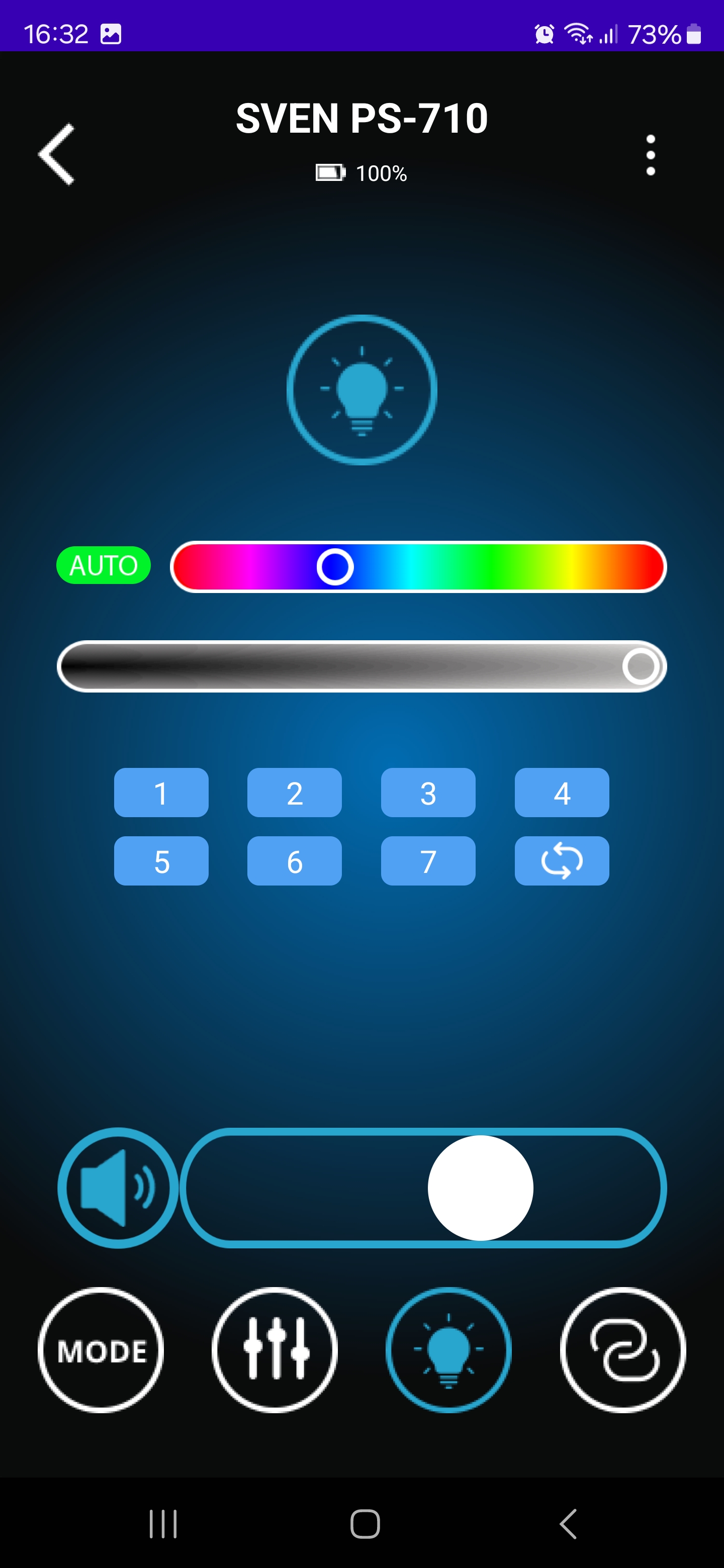This screenshot has height=1568, width=724.
Task: Enable AUTO color mode
Action: [x=104, y=565]
